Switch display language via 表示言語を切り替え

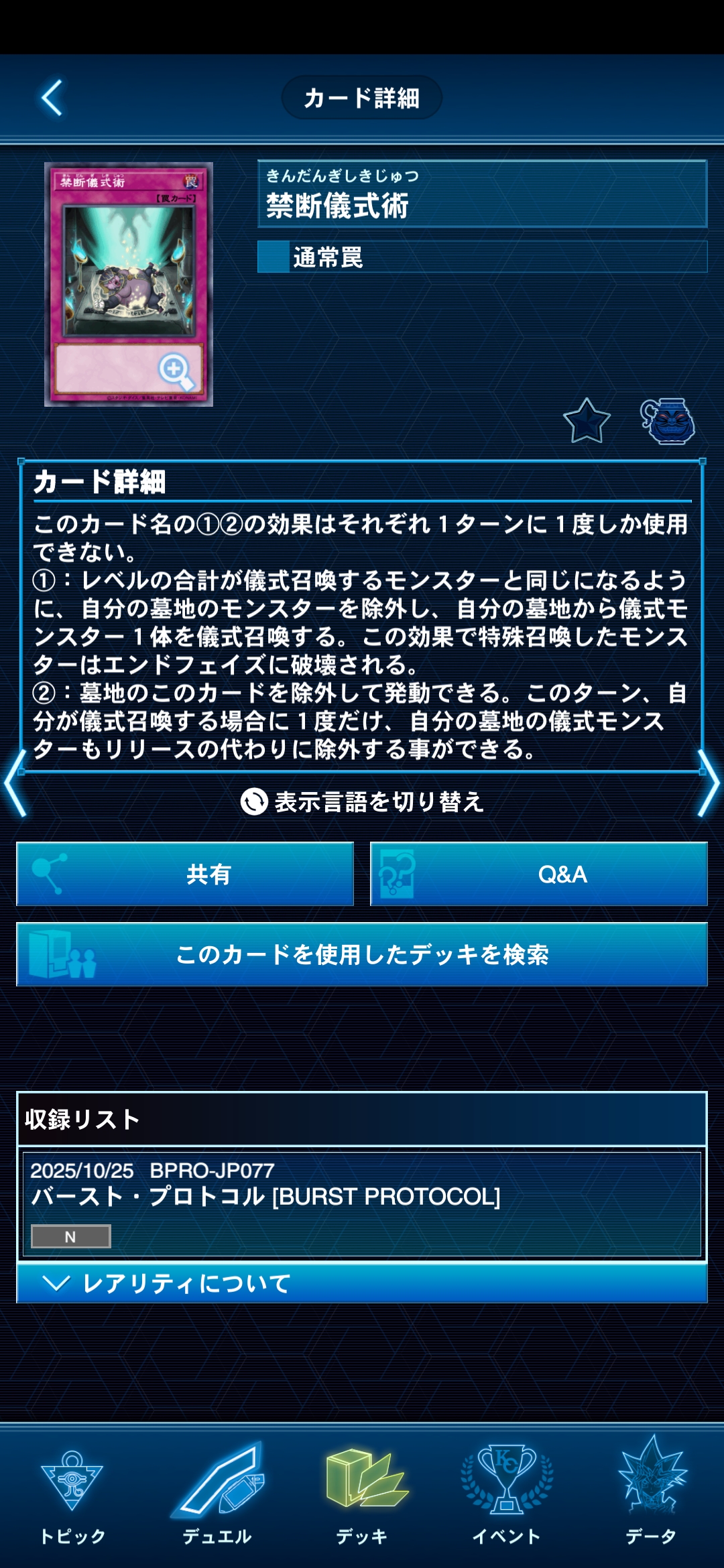tap(362, 801)
